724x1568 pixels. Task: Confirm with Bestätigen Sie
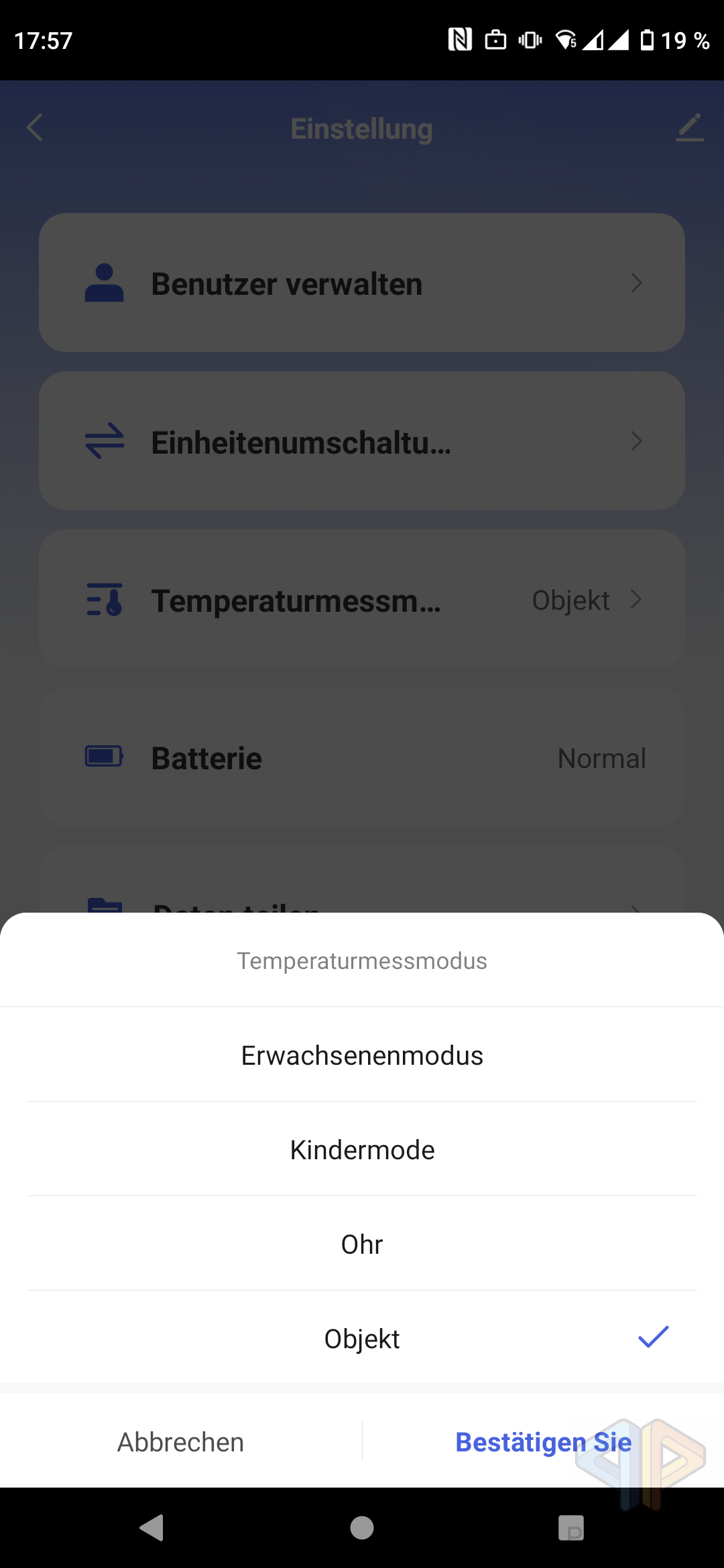(544, 1442)
